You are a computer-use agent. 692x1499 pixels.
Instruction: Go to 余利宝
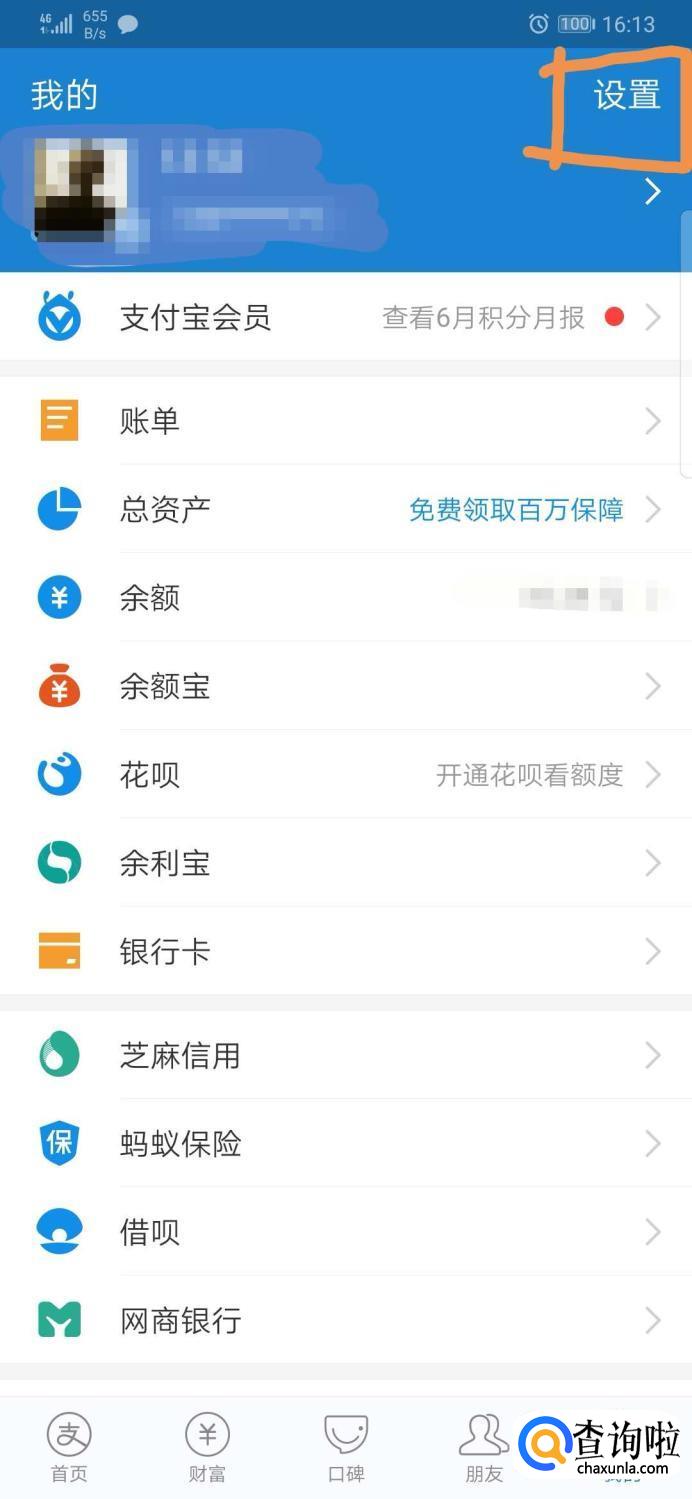click(345, 863)
